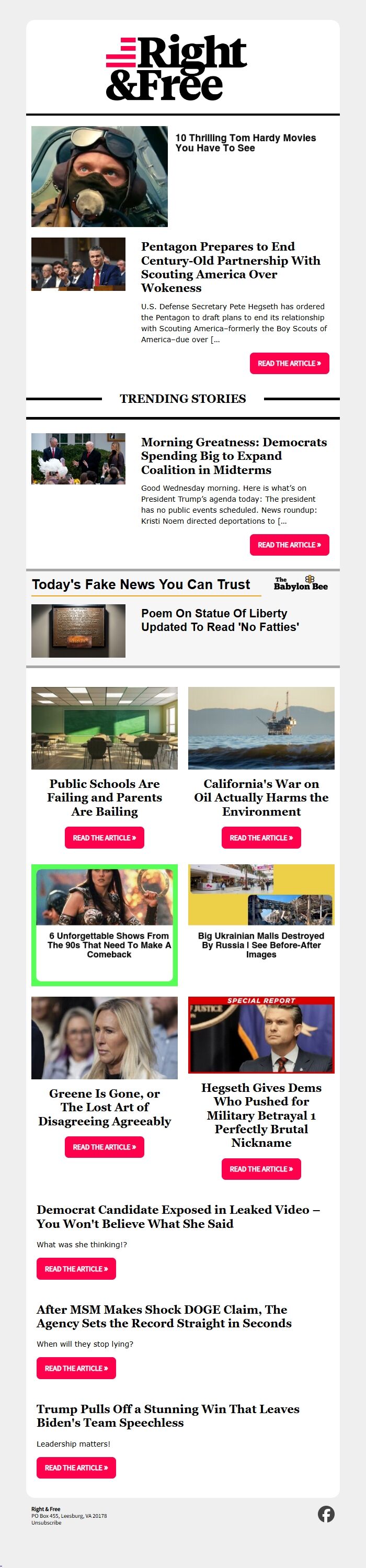
Task: Read the Greene Is Gone article
Action: [x=104, y=1147]
